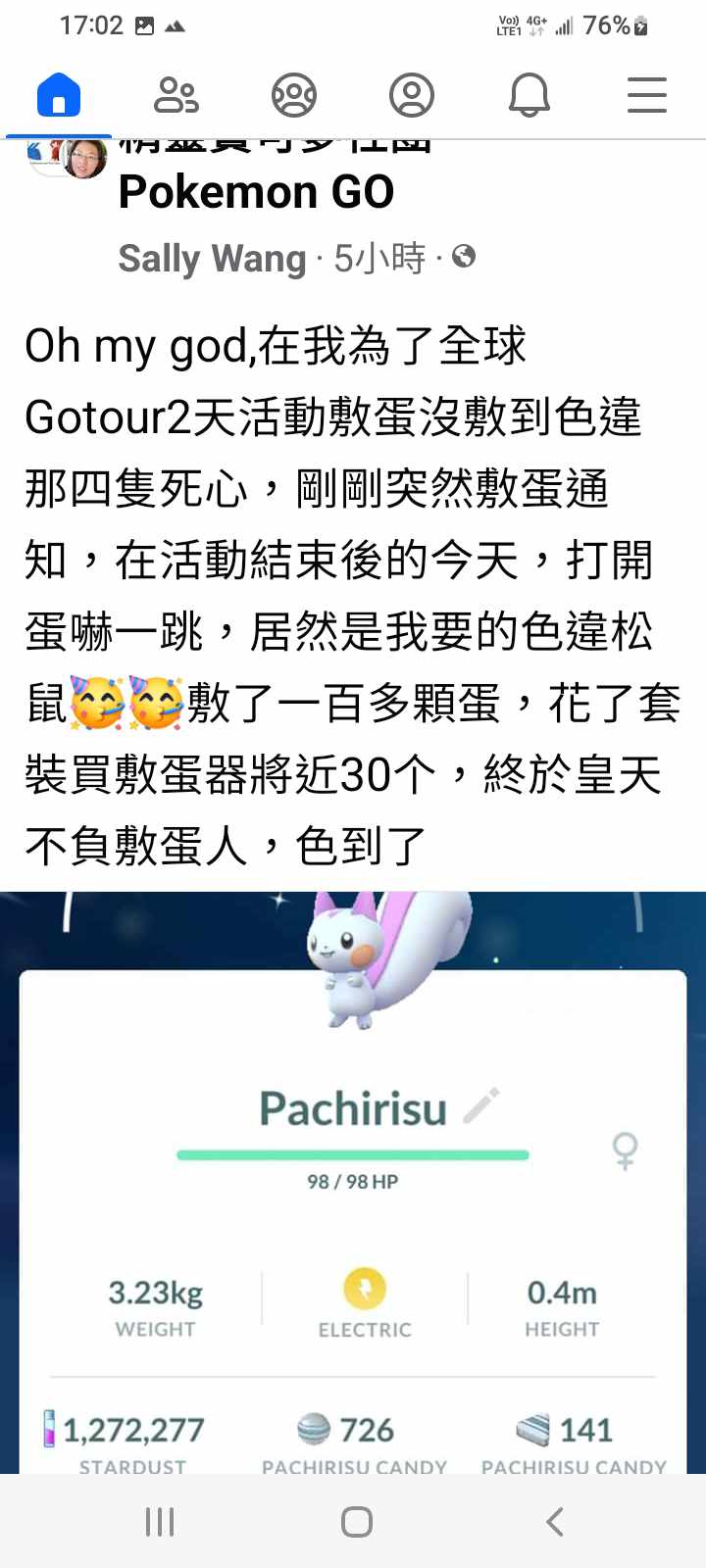Open the recent apps view
Viewport: 706px width, 1568px height.
pyautogui.click(x=160, y=1522)
